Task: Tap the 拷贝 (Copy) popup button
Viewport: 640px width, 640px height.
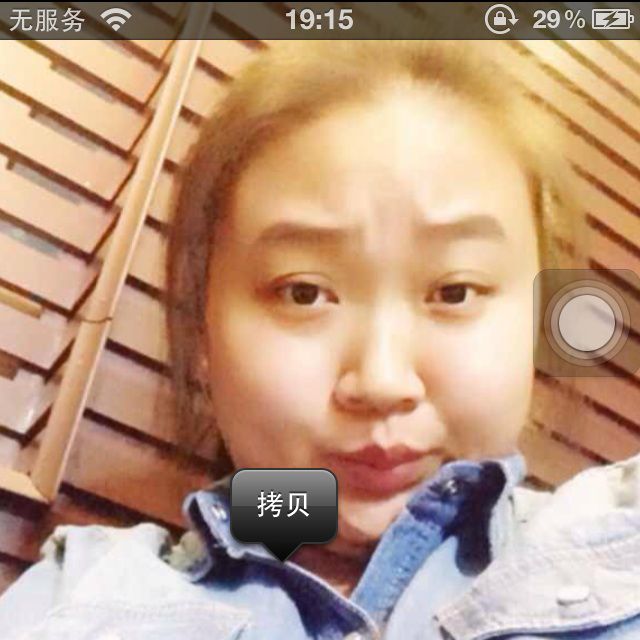Action: [283, 506]
